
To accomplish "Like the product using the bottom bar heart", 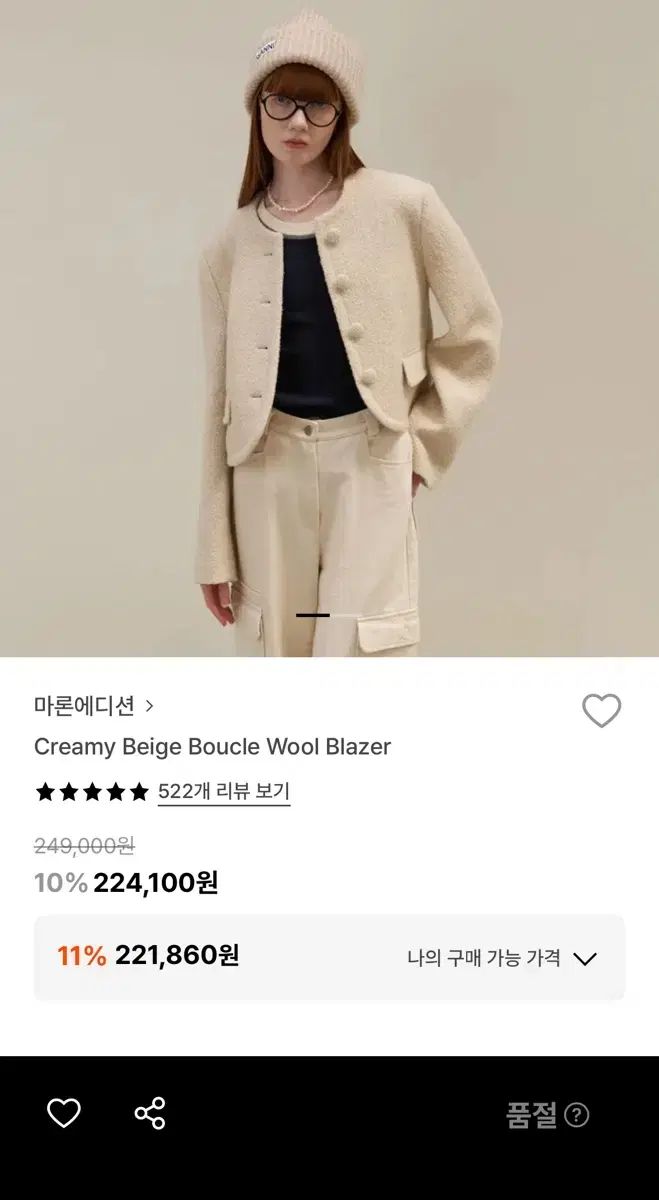I will [64, 1113].
